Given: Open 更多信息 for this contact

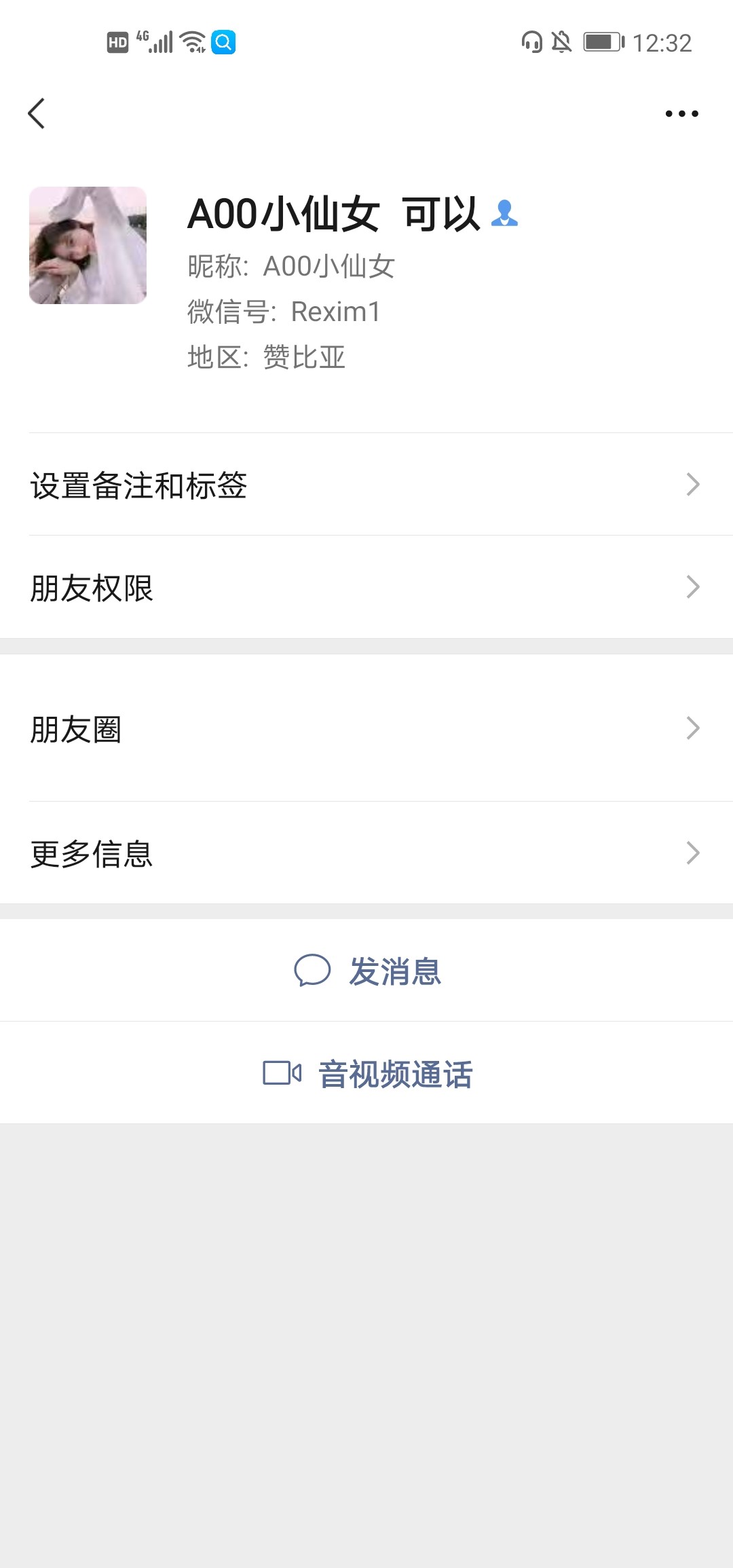Looking at the screenshot, I should (366, 853).
